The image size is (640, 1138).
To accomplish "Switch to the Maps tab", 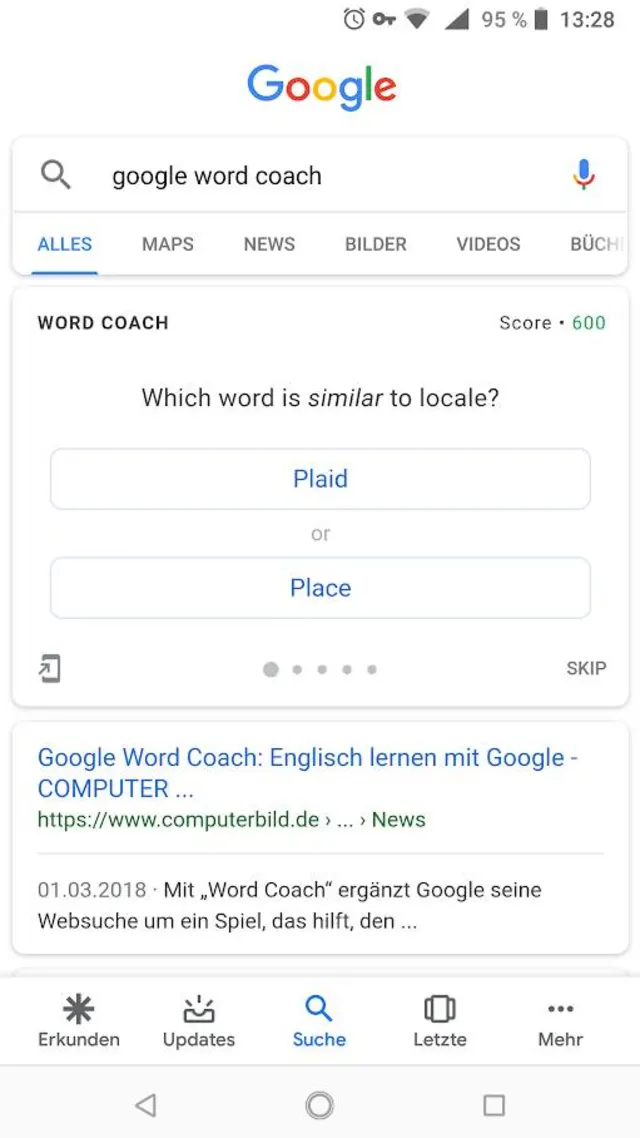I will click(x=168, y=244).
